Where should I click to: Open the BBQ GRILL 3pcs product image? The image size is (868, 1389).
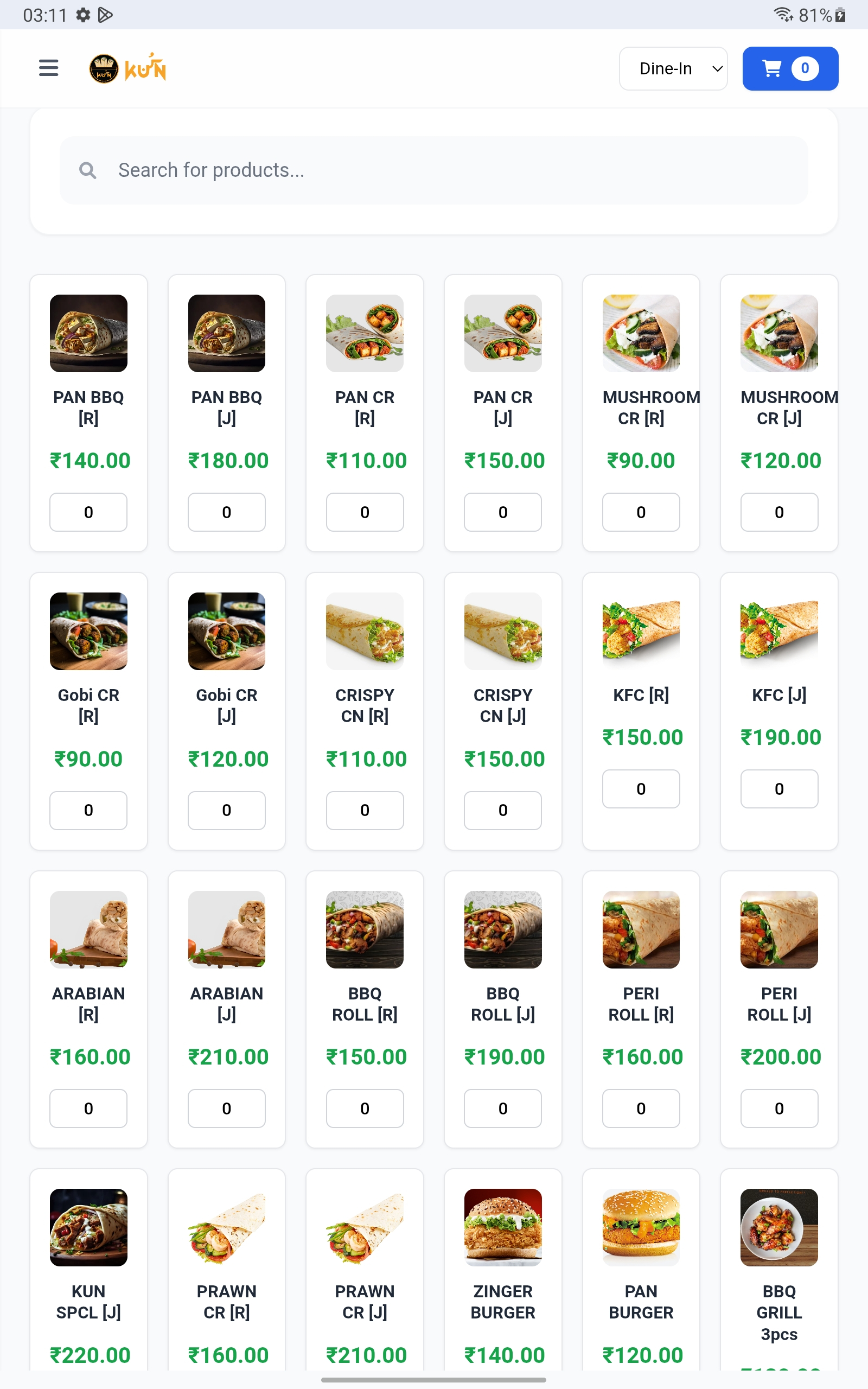coord(779,1227)
